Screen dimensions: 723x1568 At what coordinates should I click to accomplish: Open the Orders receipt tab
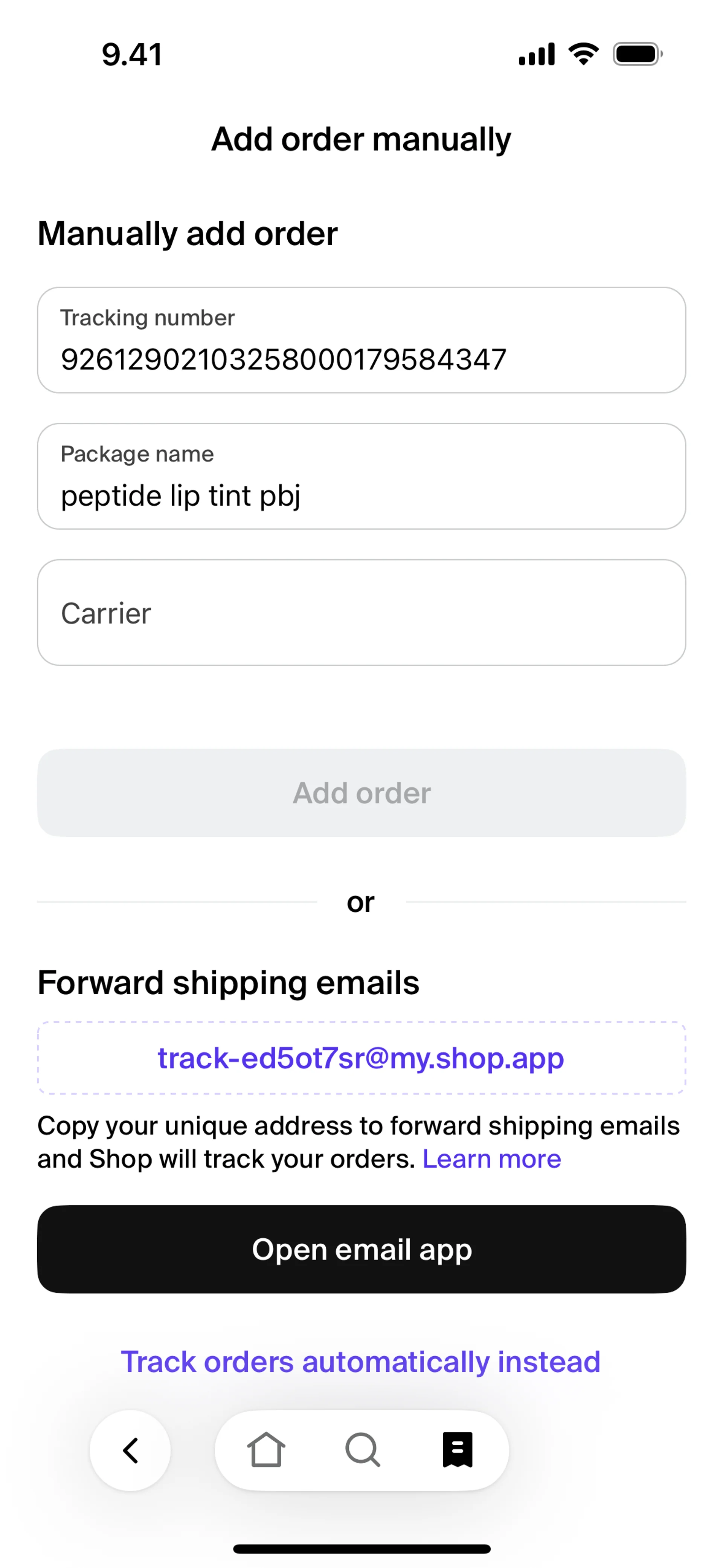click(x=458, y=1450)
